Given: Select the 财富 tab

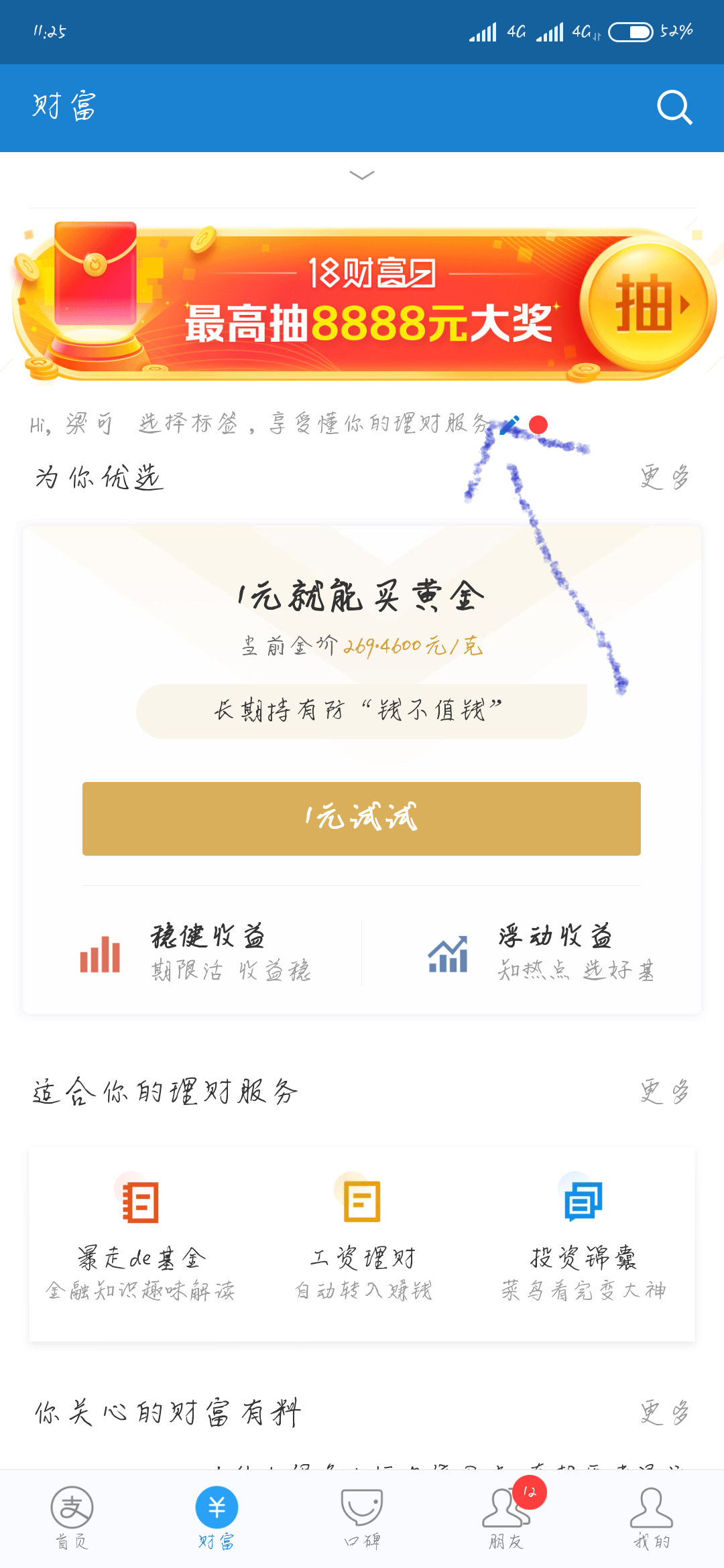Looking at the screenshot, I should click(217, 1518).
